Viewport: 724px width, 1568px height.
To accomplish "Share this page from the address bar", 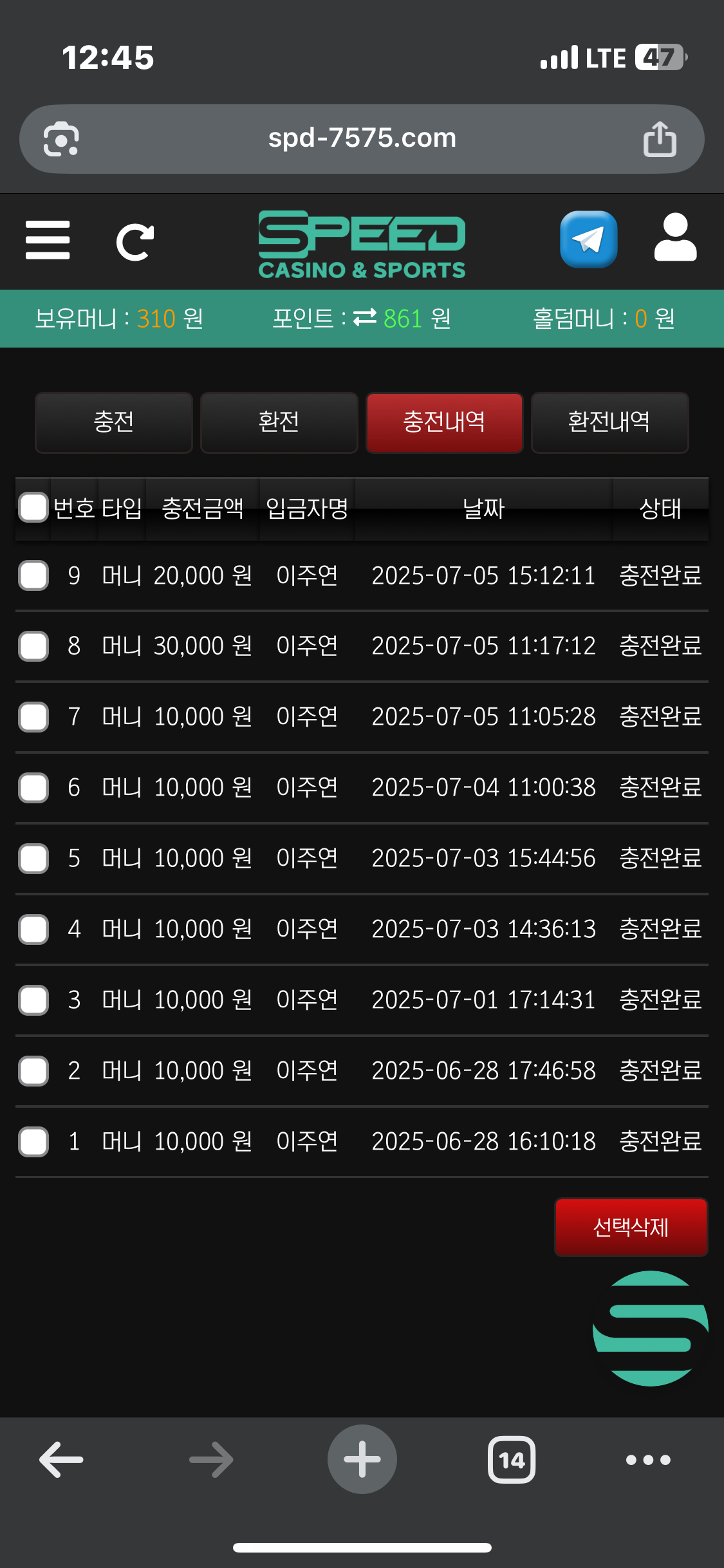I will [x=660, y=139].
